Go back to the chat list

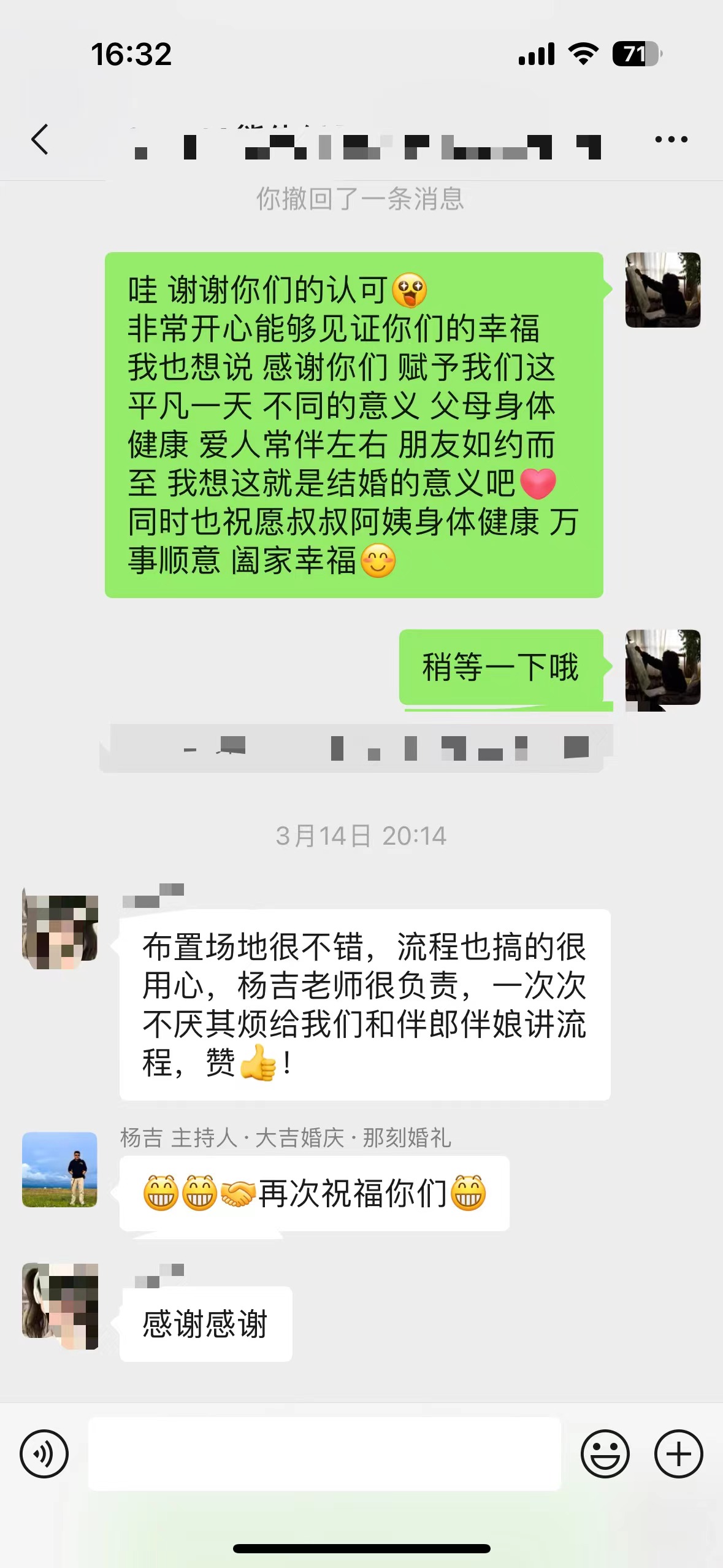click(x=40, y=139)
